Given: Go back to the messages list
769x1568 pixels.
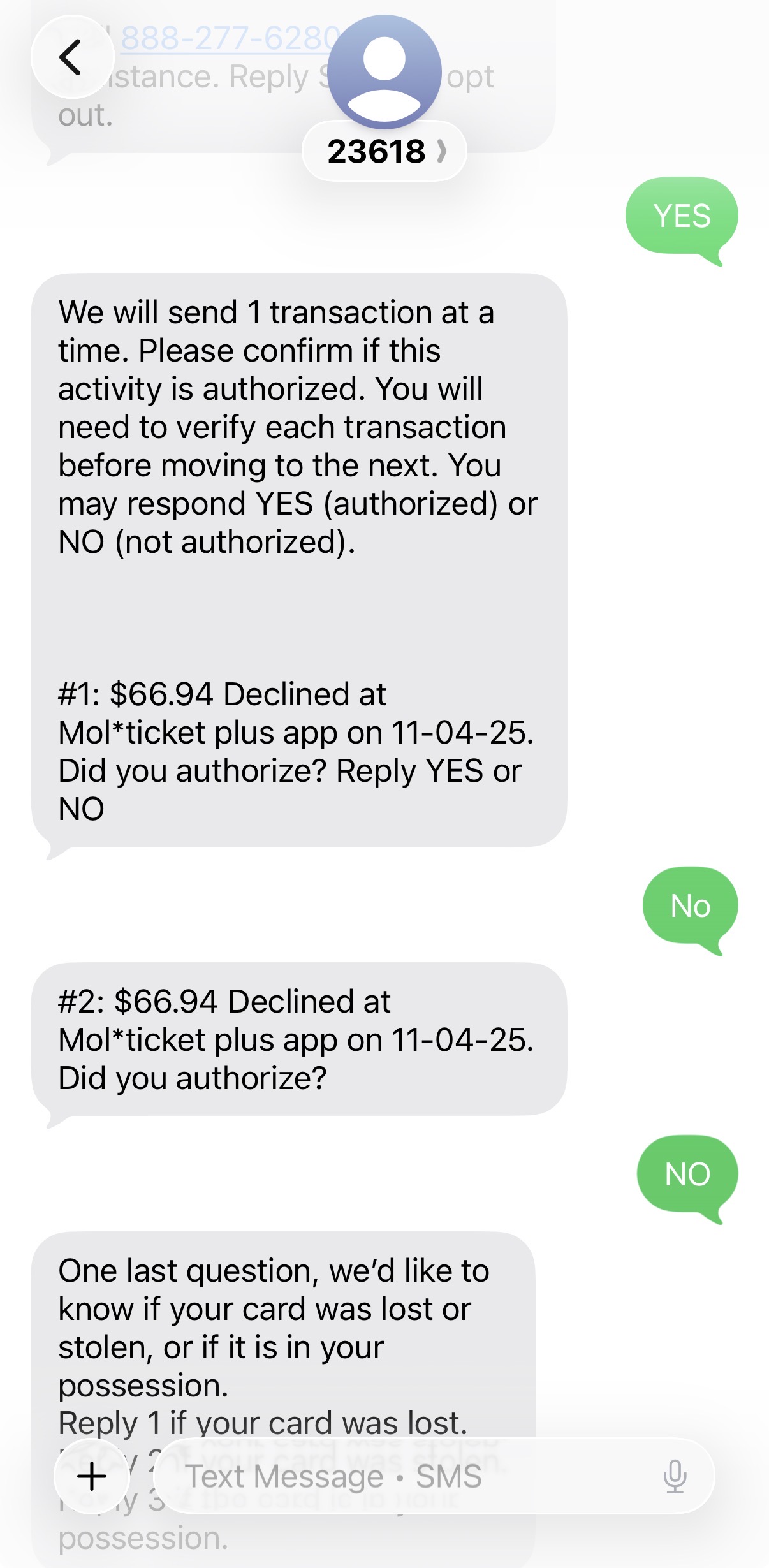Looking at the screenshot, I should click(x=72, y=57).
